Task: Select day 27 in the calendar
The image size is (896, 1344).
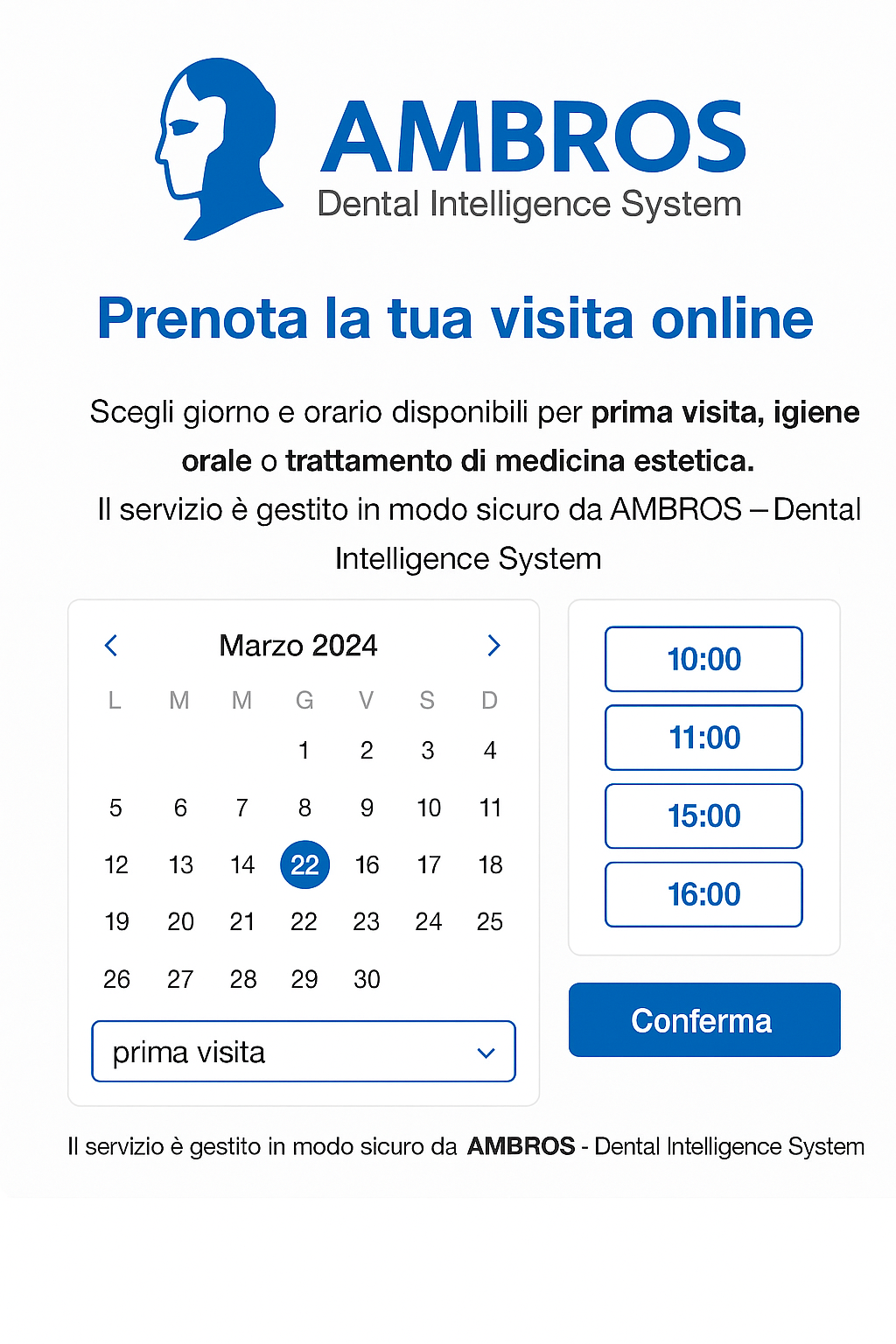Action: pos(180,979)
